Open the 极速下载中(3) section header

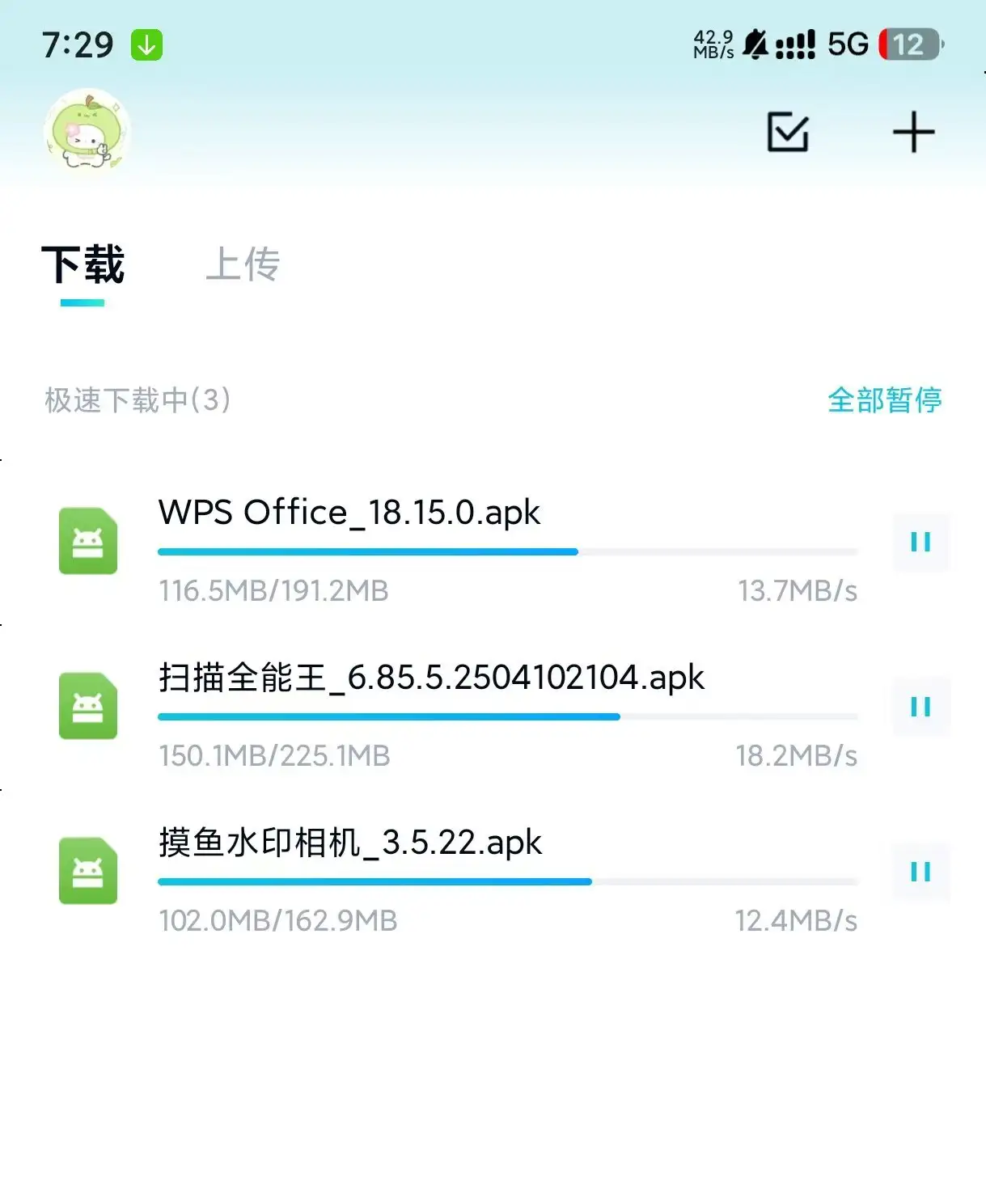136,400
